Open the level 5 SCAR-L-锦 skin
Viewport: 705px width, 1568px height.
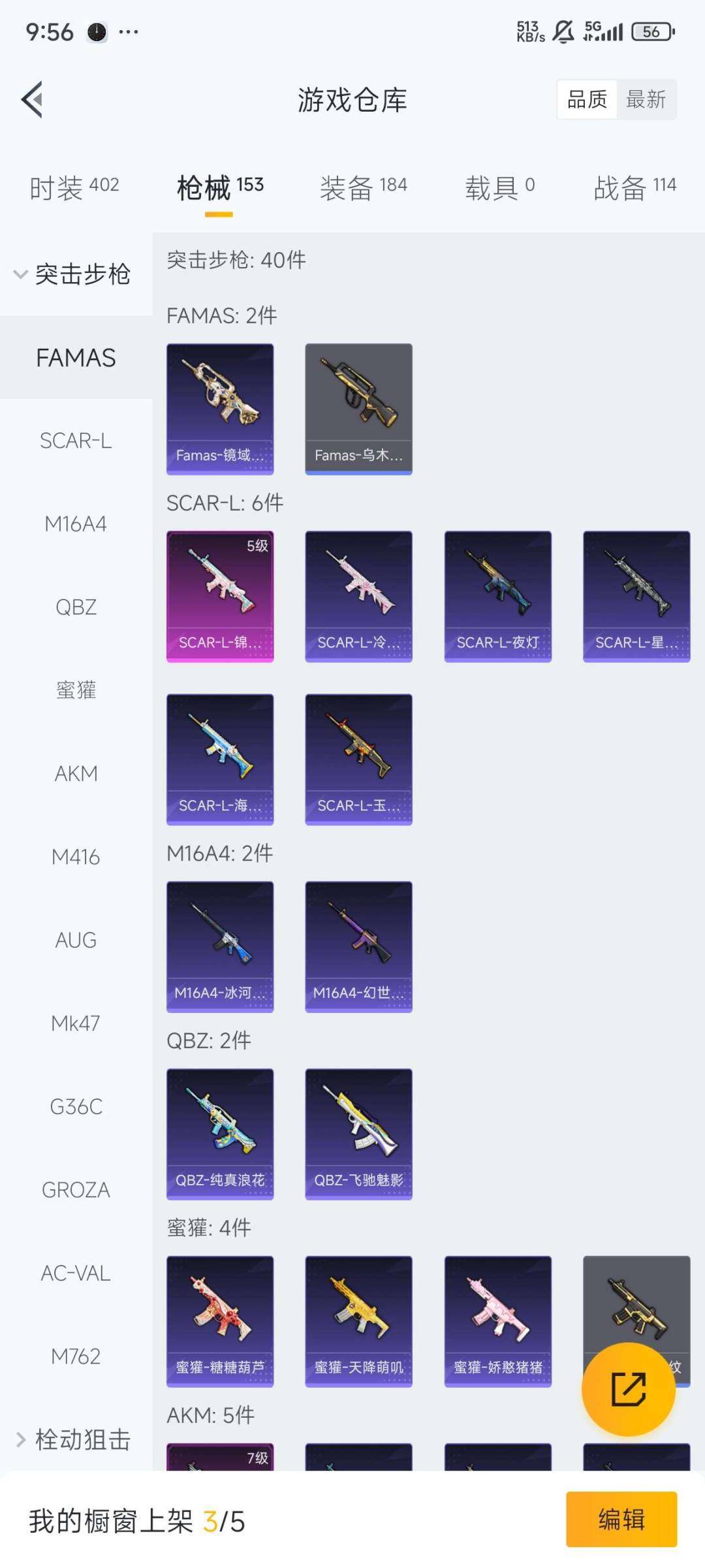220,596
